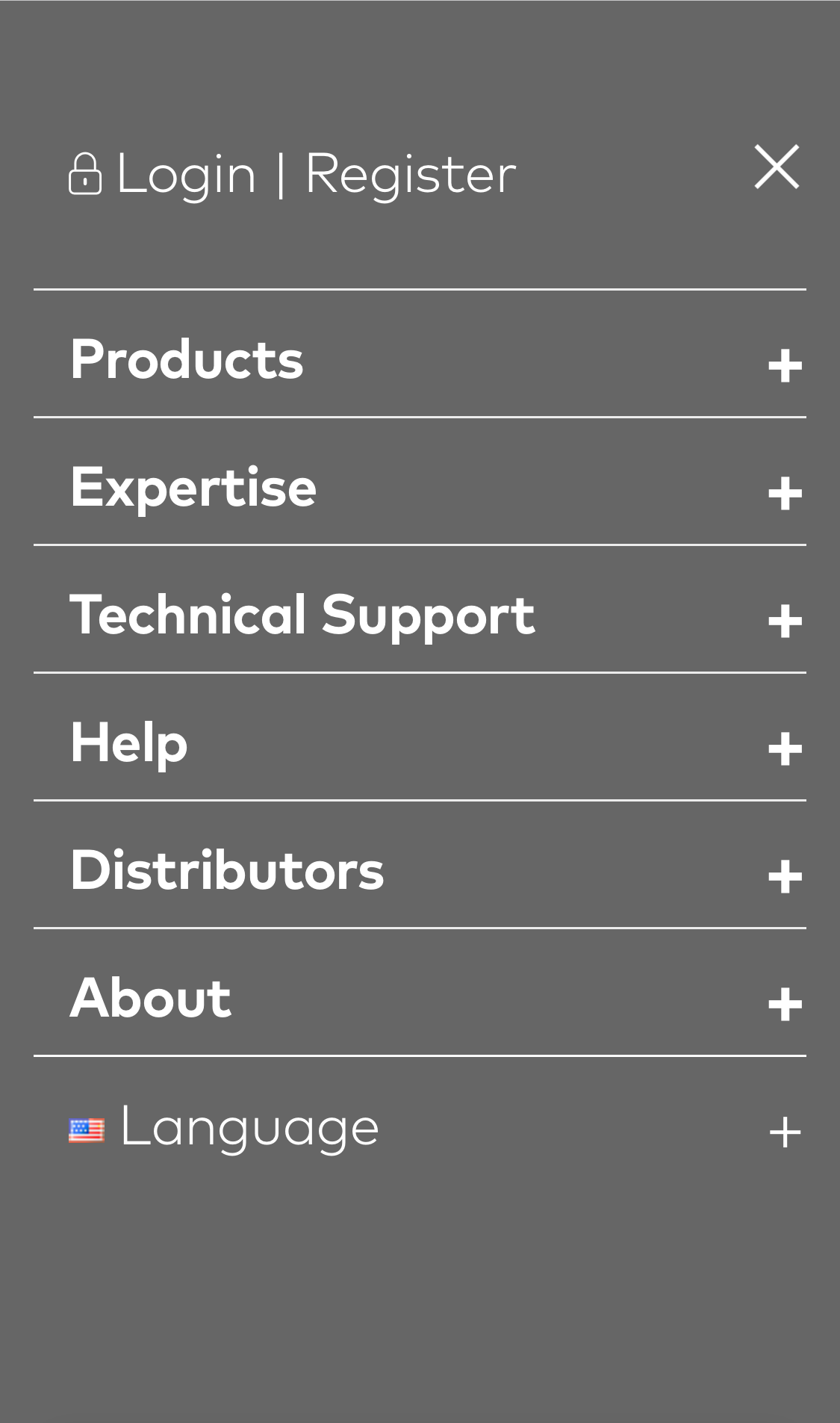Select the Help menu entry
The height and width of the screenshot is (1423, 840).
point(127,743)
